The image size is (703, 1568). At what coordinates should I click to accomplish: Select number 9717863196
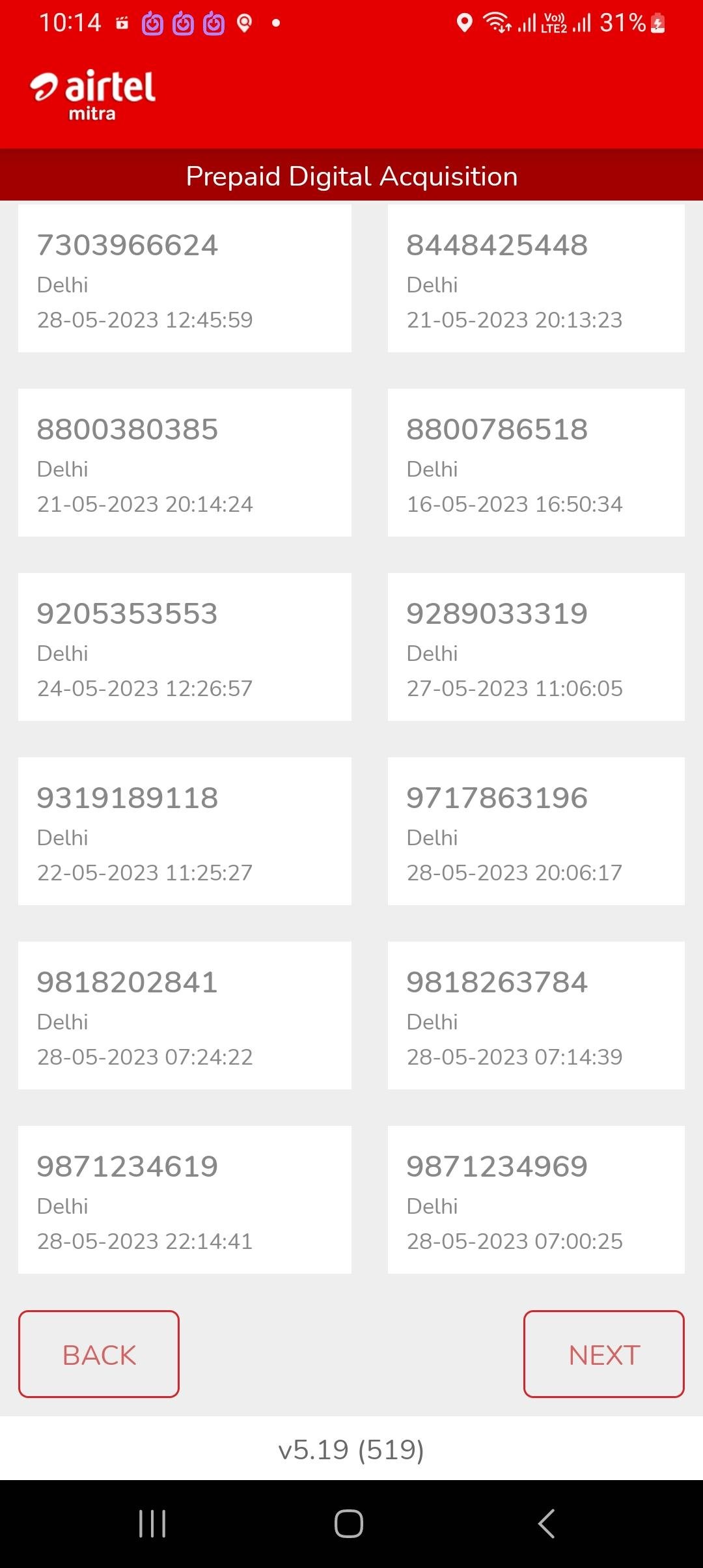point(536,832)
